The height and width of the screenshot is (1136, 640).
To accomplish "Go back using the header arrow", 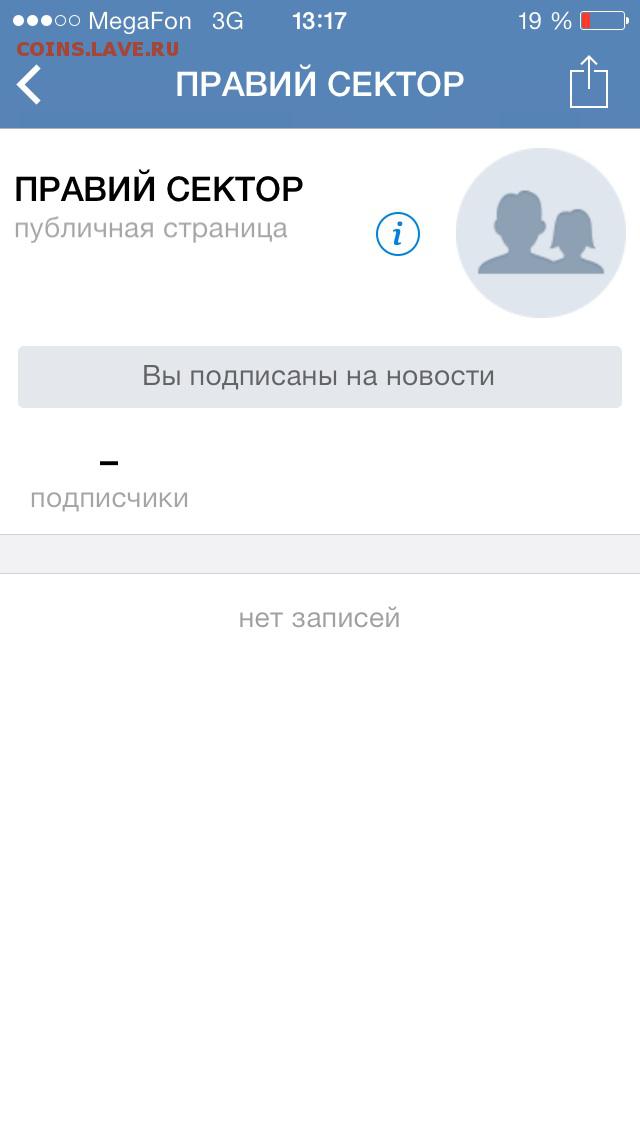I will point(30,84).
